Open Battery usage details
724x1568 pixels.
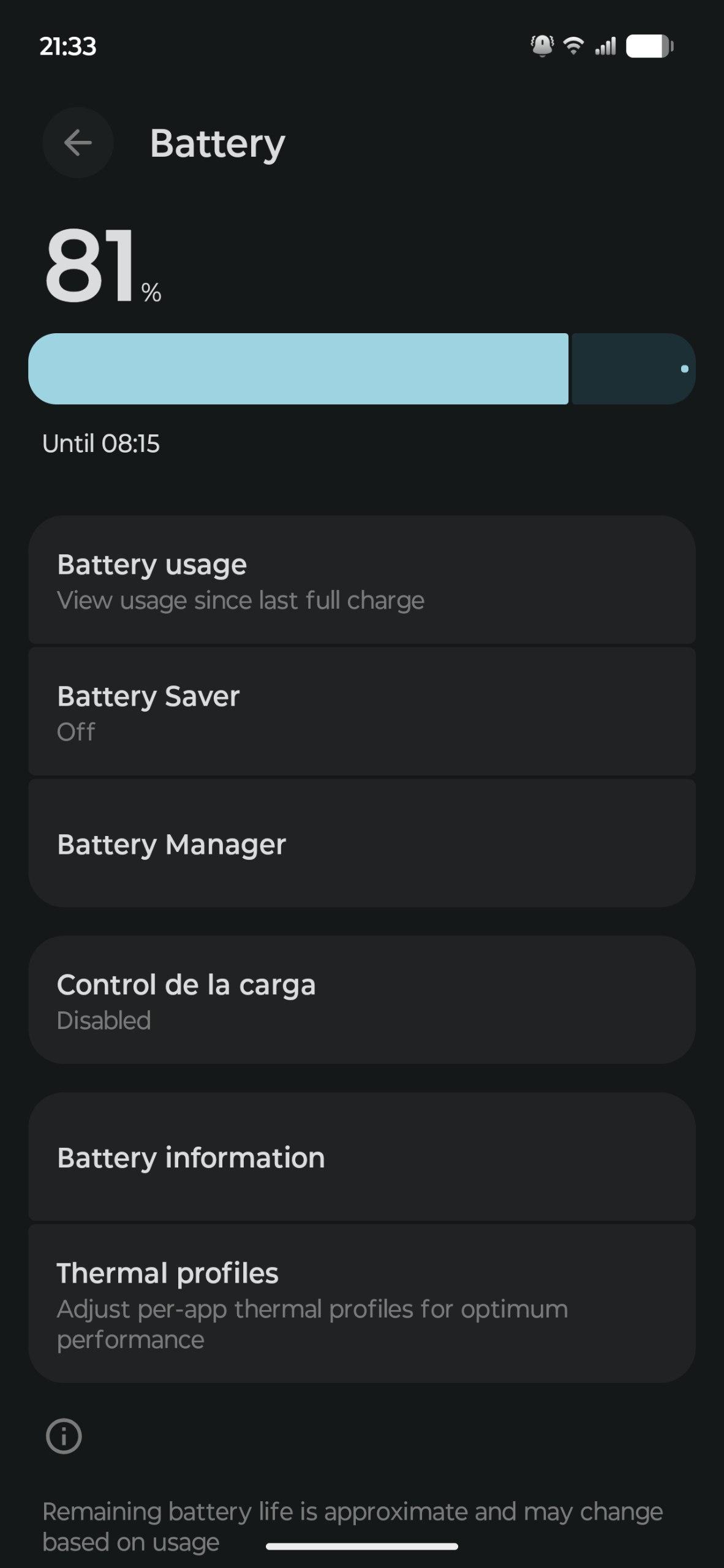coord(361,581)
